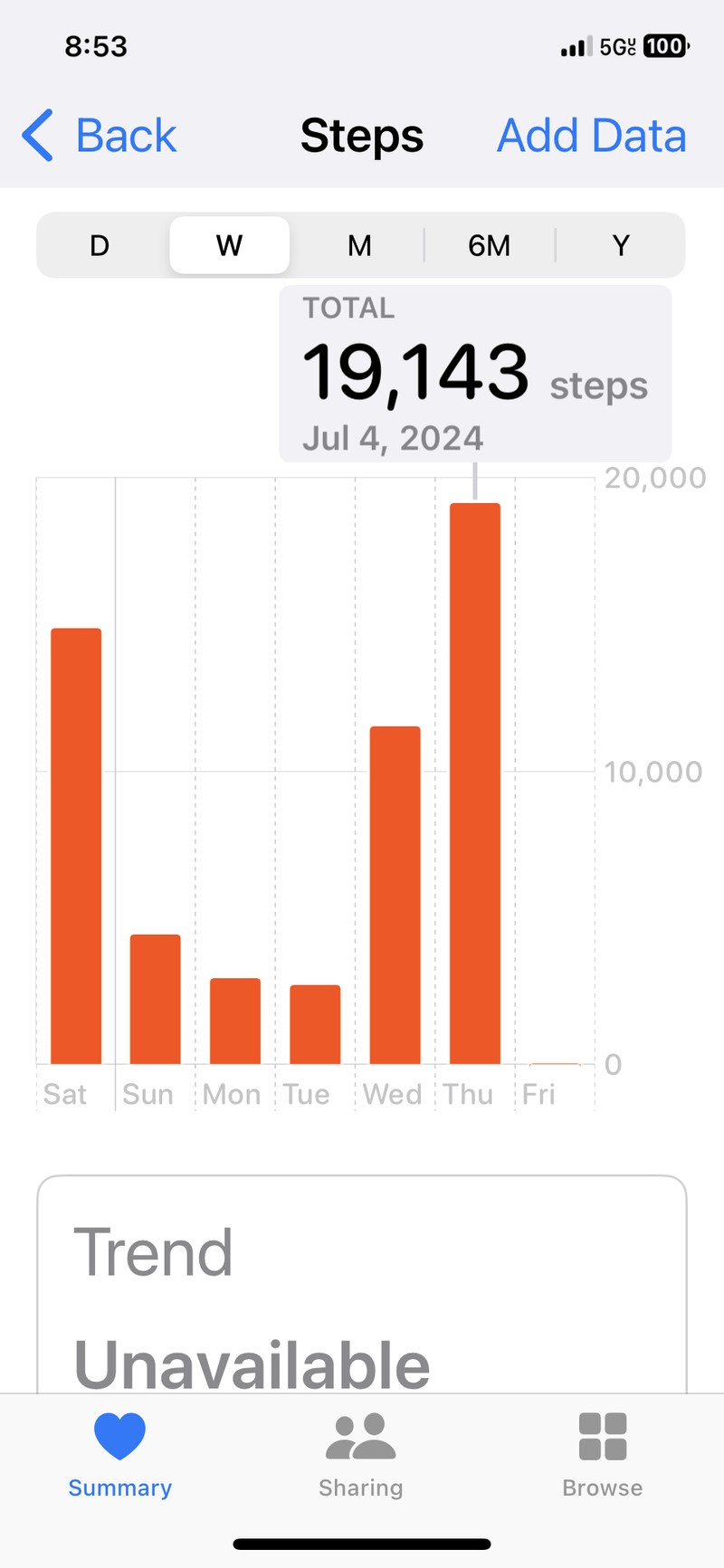Image resolution: width=724 pixels, height=1568 pixels.
Task: Select the W week view
Action: [x=230, y=245]
